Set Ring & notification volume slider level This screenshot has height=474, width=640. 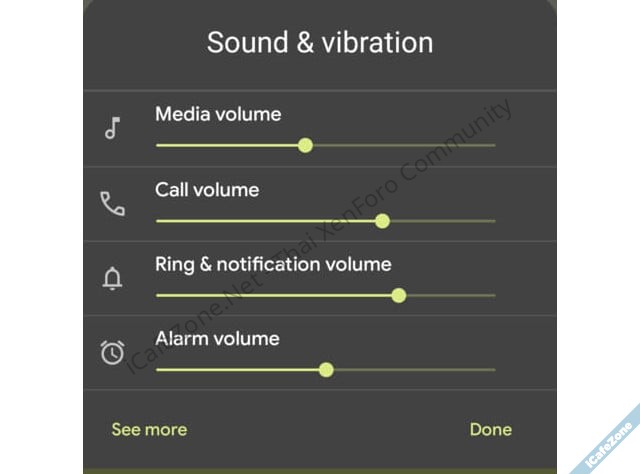tap(325, 295)
